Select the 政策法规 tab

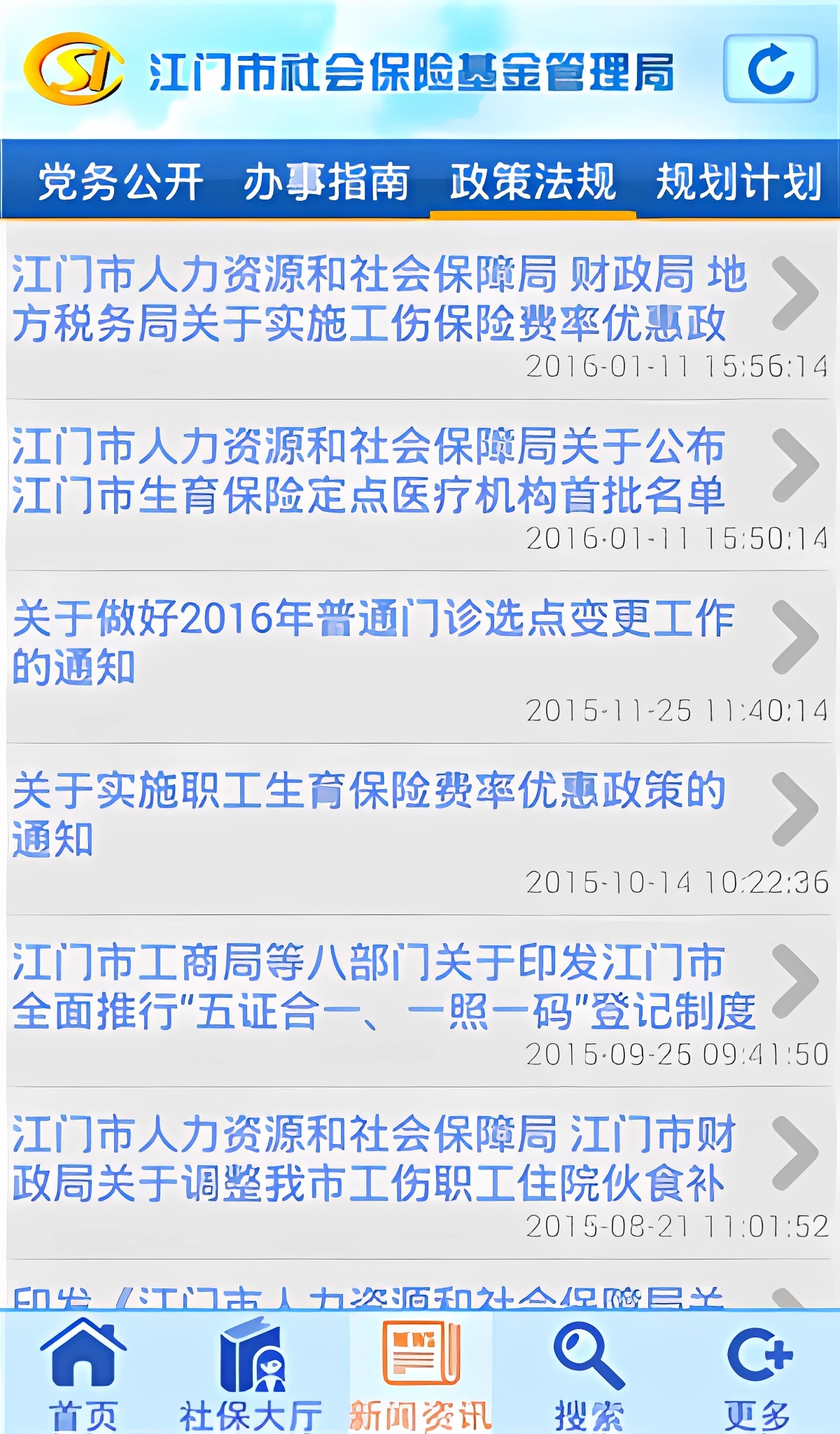pyautogui.click(x=533, y=181)
